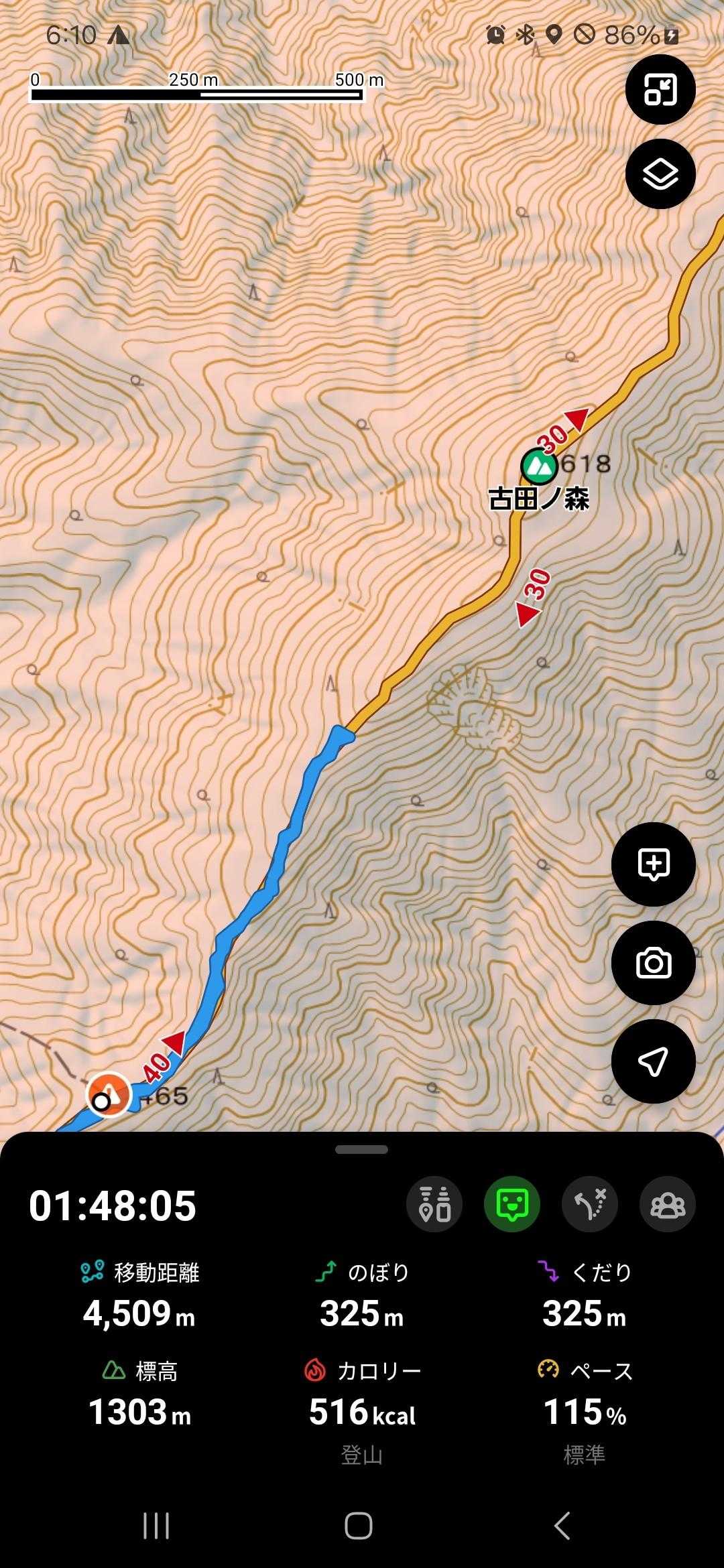The width and height of the screenshot is (724, 1568).
Task: Toggle the green smiley speech-bubble icon
Action: [x=512, y=1204]
